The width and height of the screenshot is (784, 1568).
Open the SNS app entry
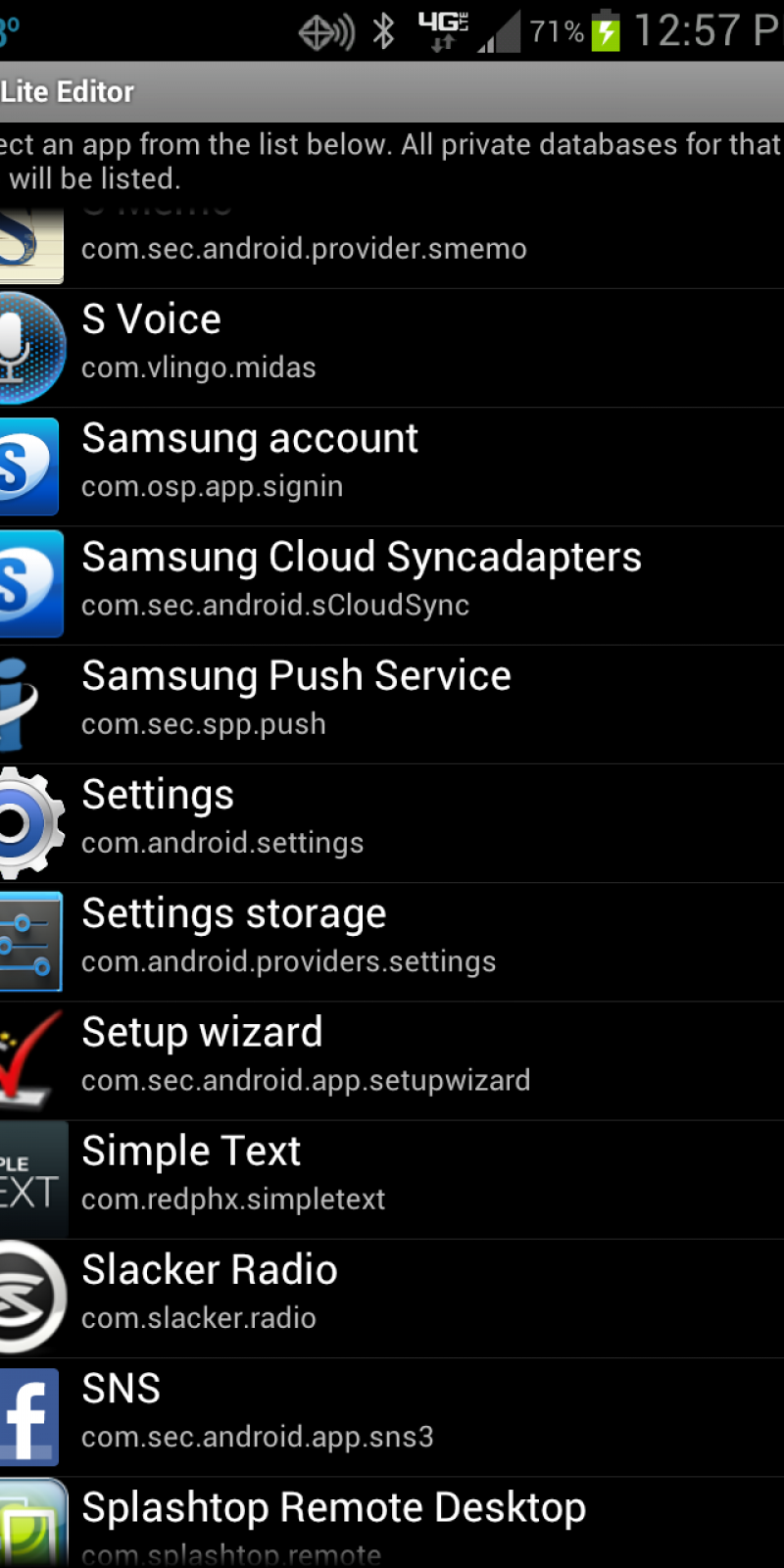pos(392,1416)
